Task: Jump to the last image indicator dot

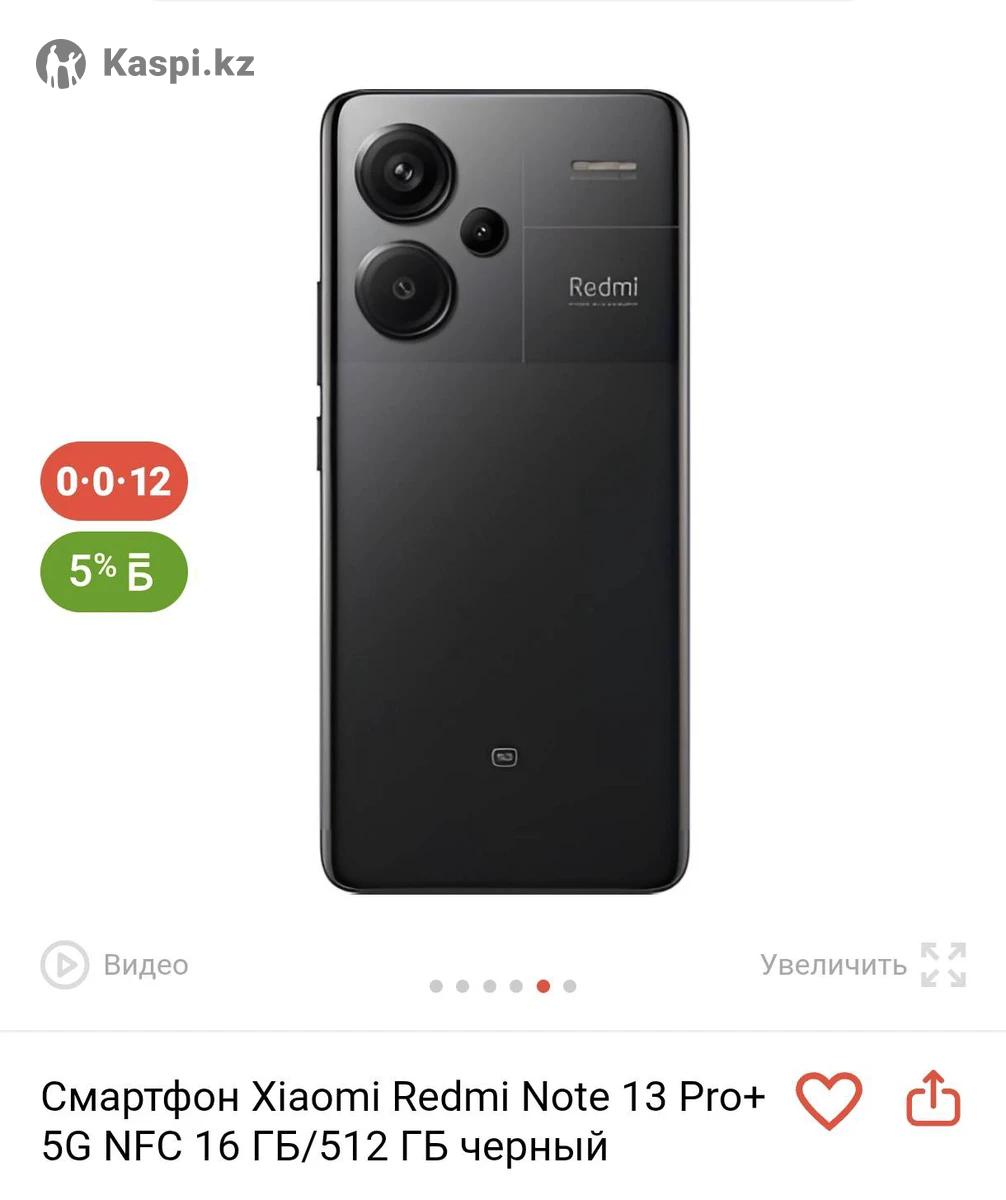Action: coord(570,986)
